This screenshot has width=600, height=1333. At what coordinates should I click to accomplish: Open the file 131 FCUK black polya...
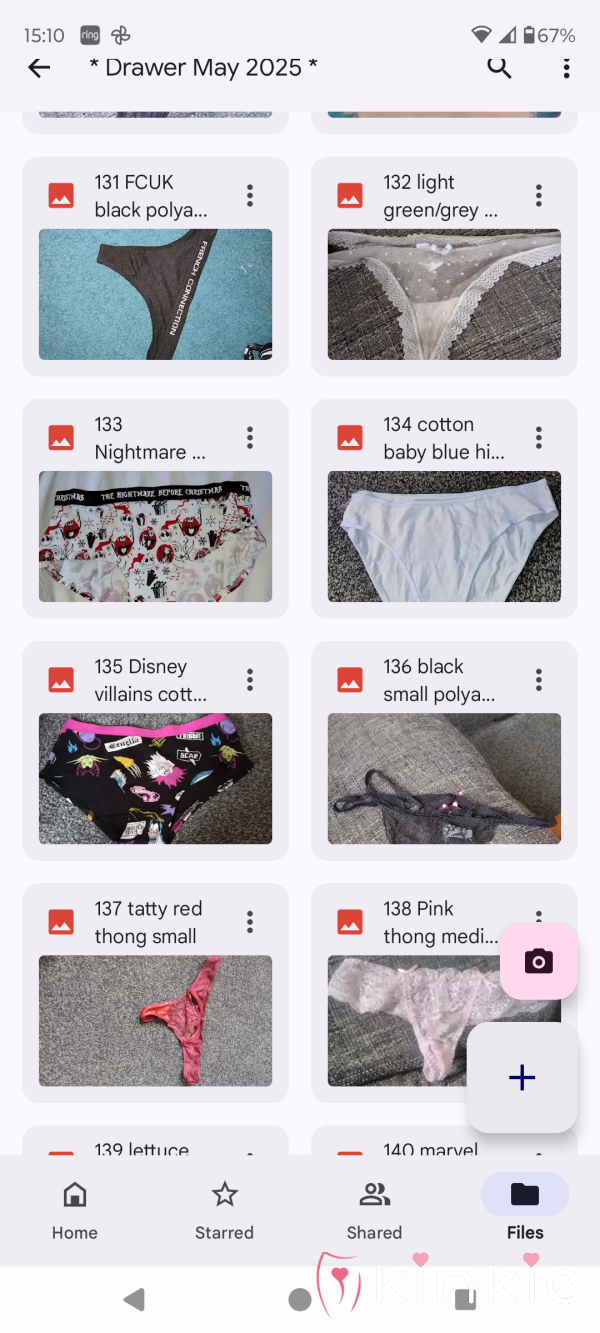(x=155, y=294)
